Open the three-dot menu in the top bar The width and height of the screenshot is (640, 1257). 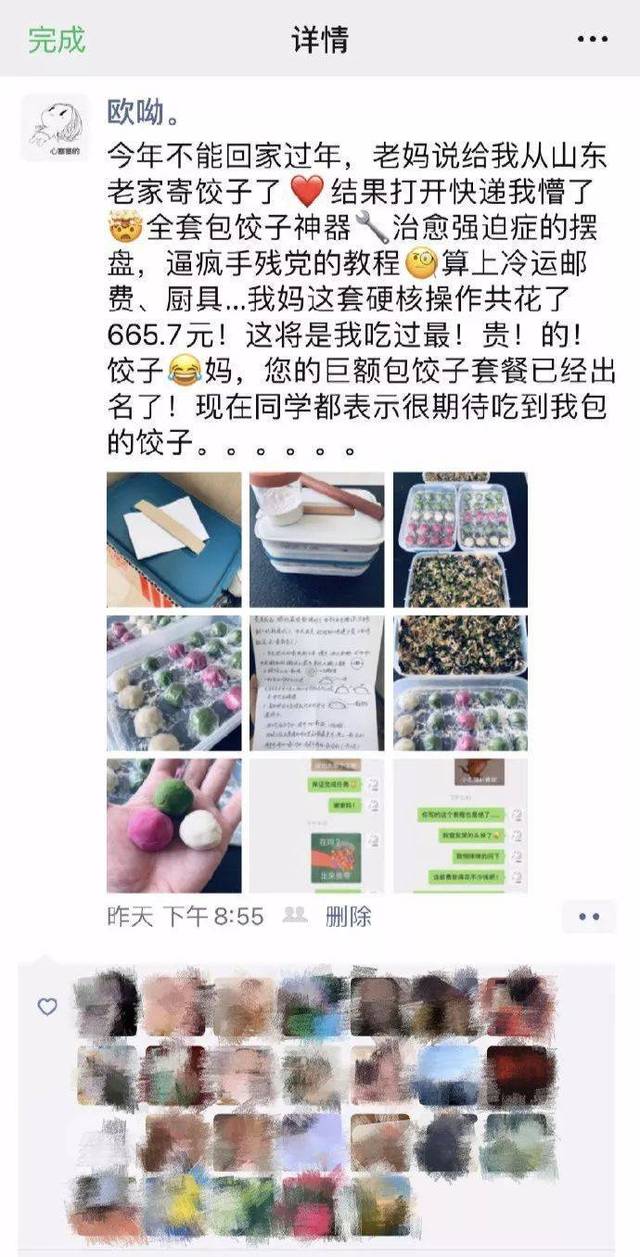coord(592,39)
